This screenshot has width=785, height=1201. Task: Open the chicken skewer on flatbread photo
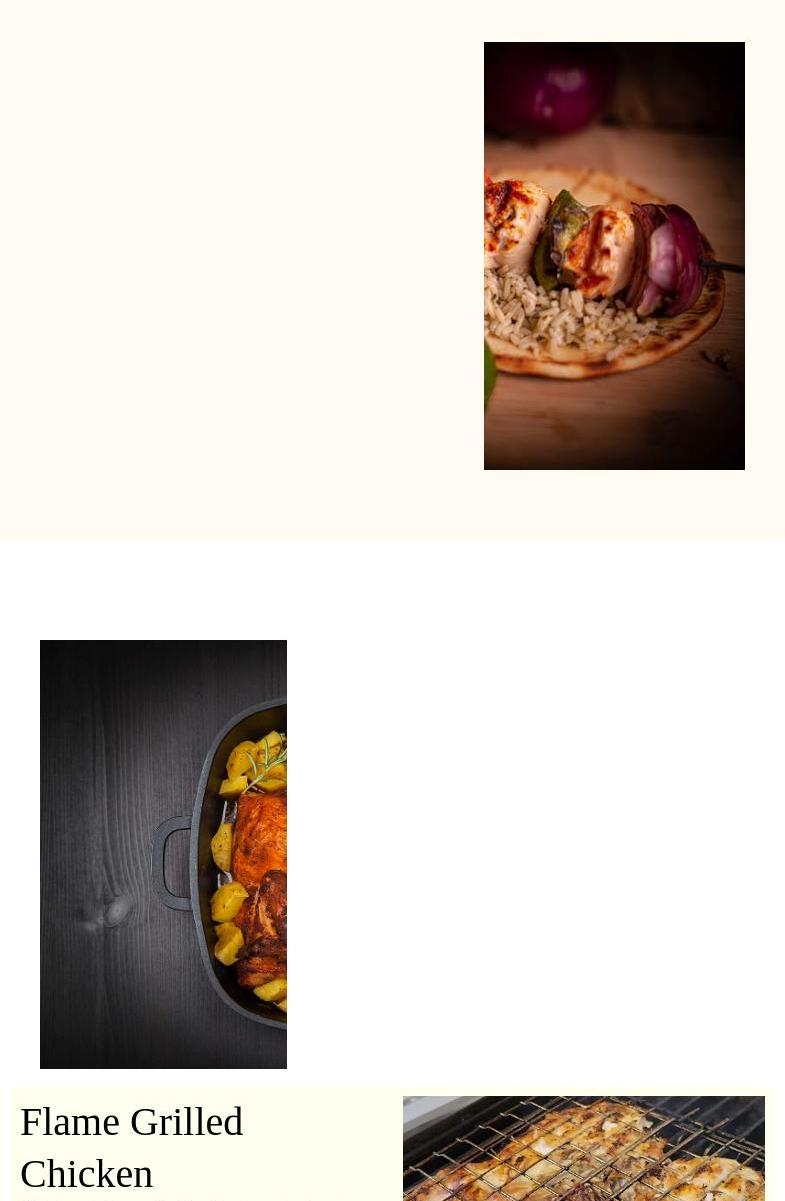tap(614, 256)
